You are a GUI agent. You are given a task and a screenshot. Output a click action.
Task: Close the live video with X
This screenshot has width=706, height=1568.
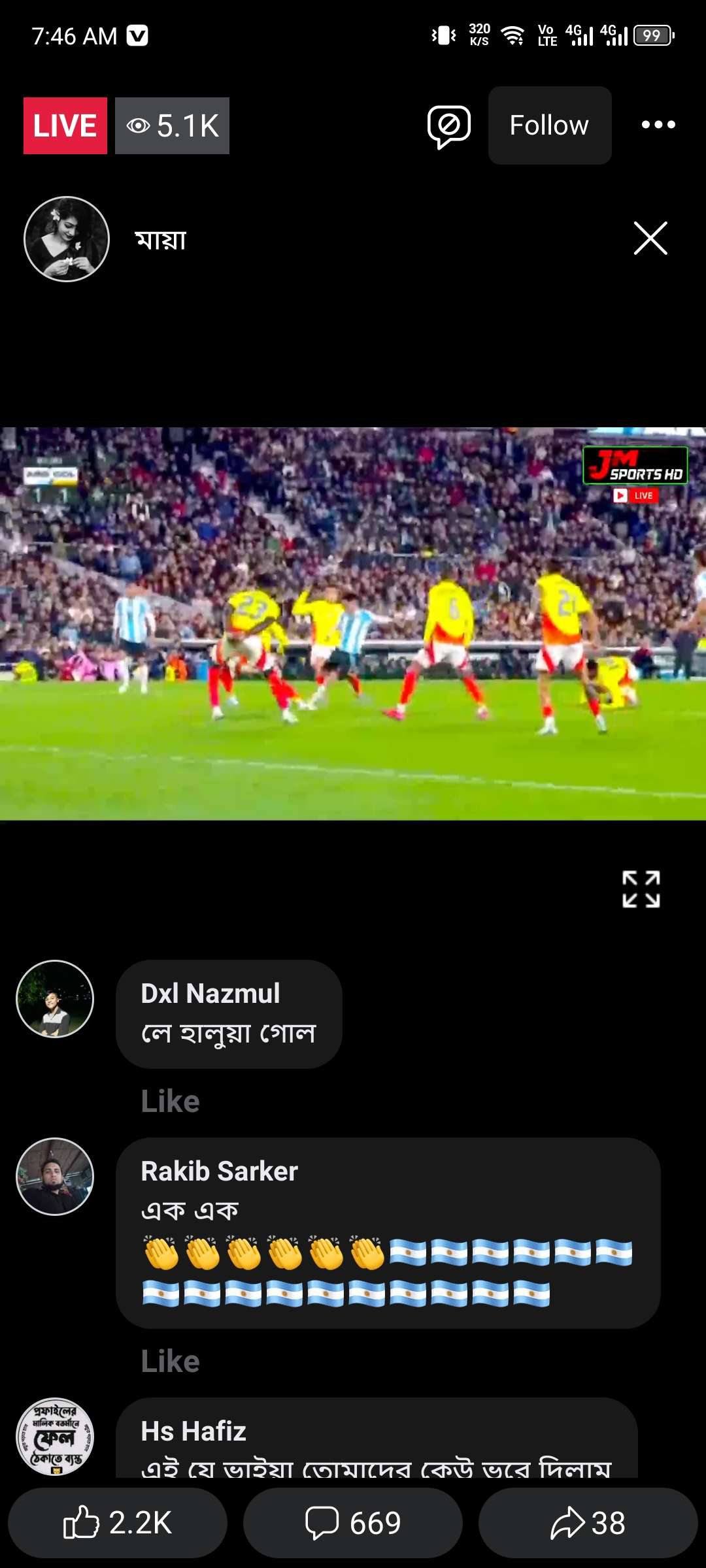tap(650, 238)
